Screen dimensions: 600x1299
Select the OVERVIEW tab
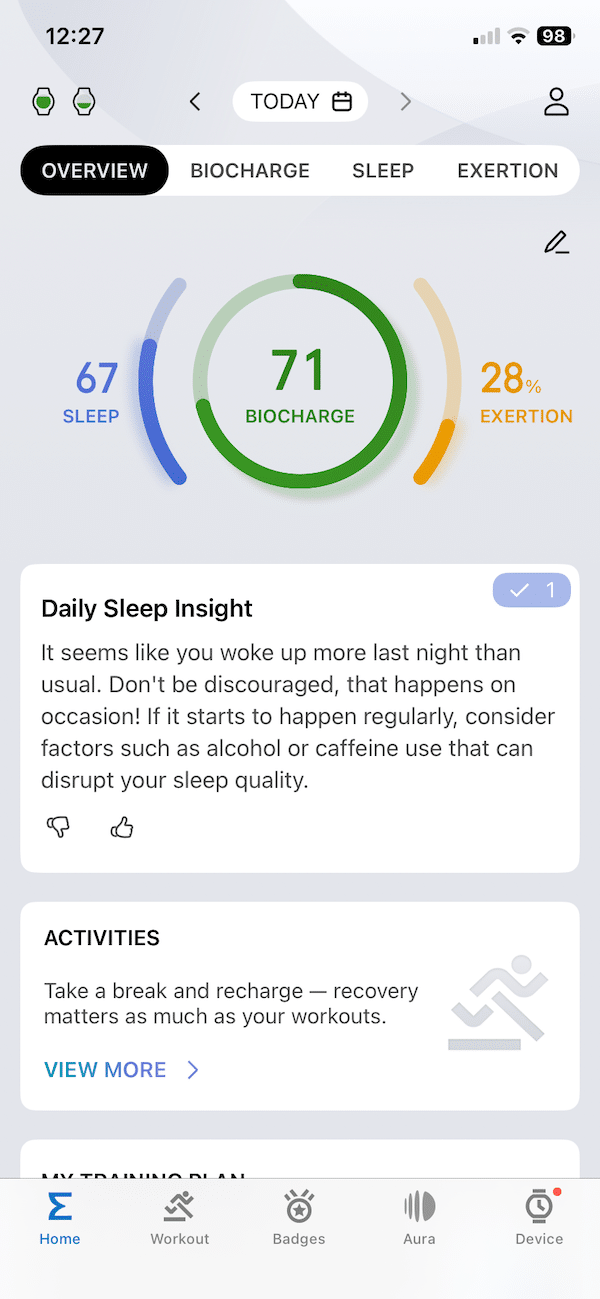(x=94, y=170)
